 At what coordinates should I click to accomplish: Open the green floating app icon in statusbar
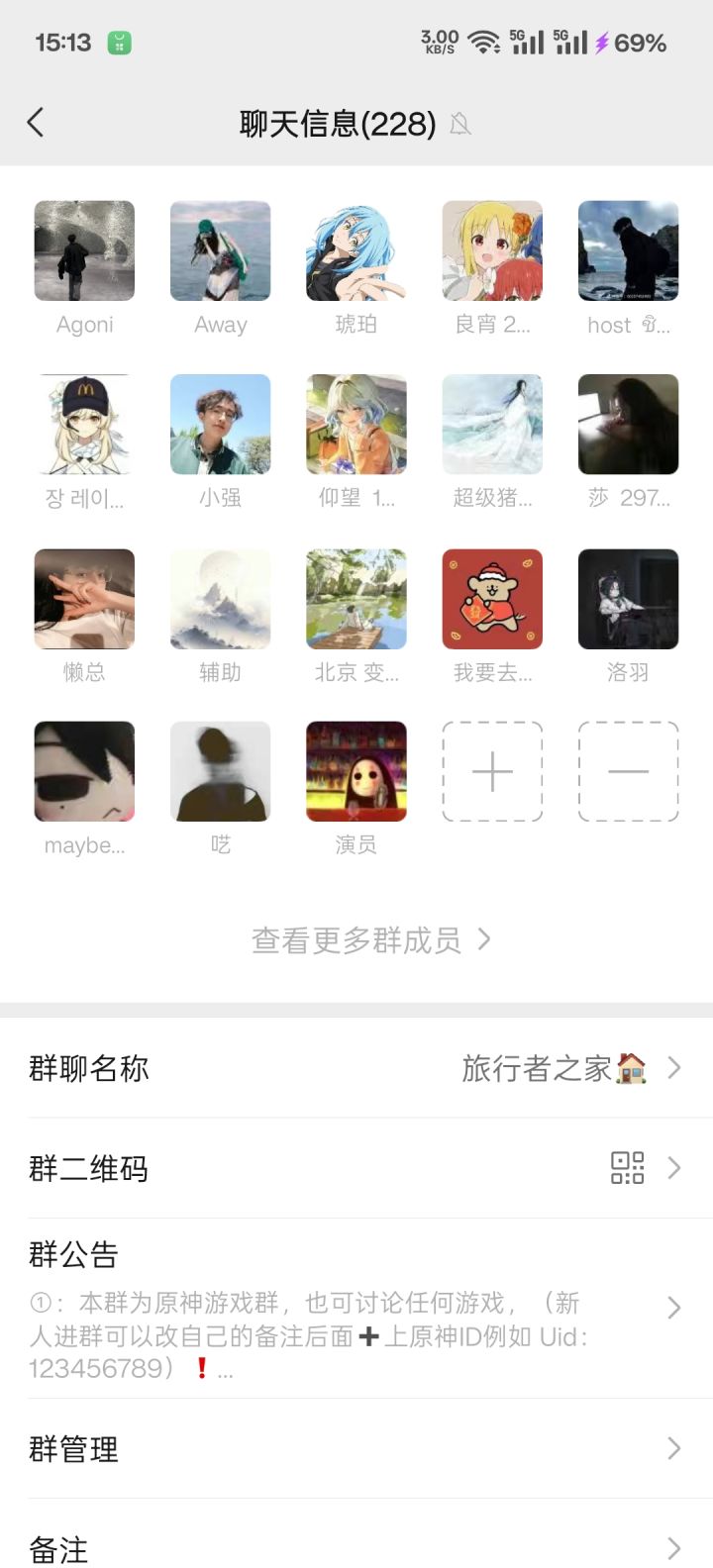point(121,42)
